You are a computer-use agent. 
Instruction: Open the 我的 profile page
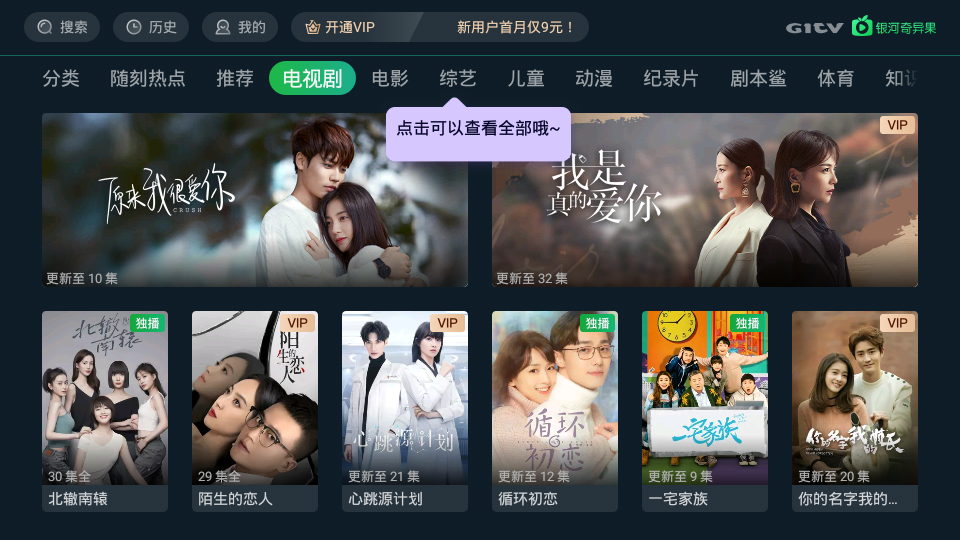240,27
